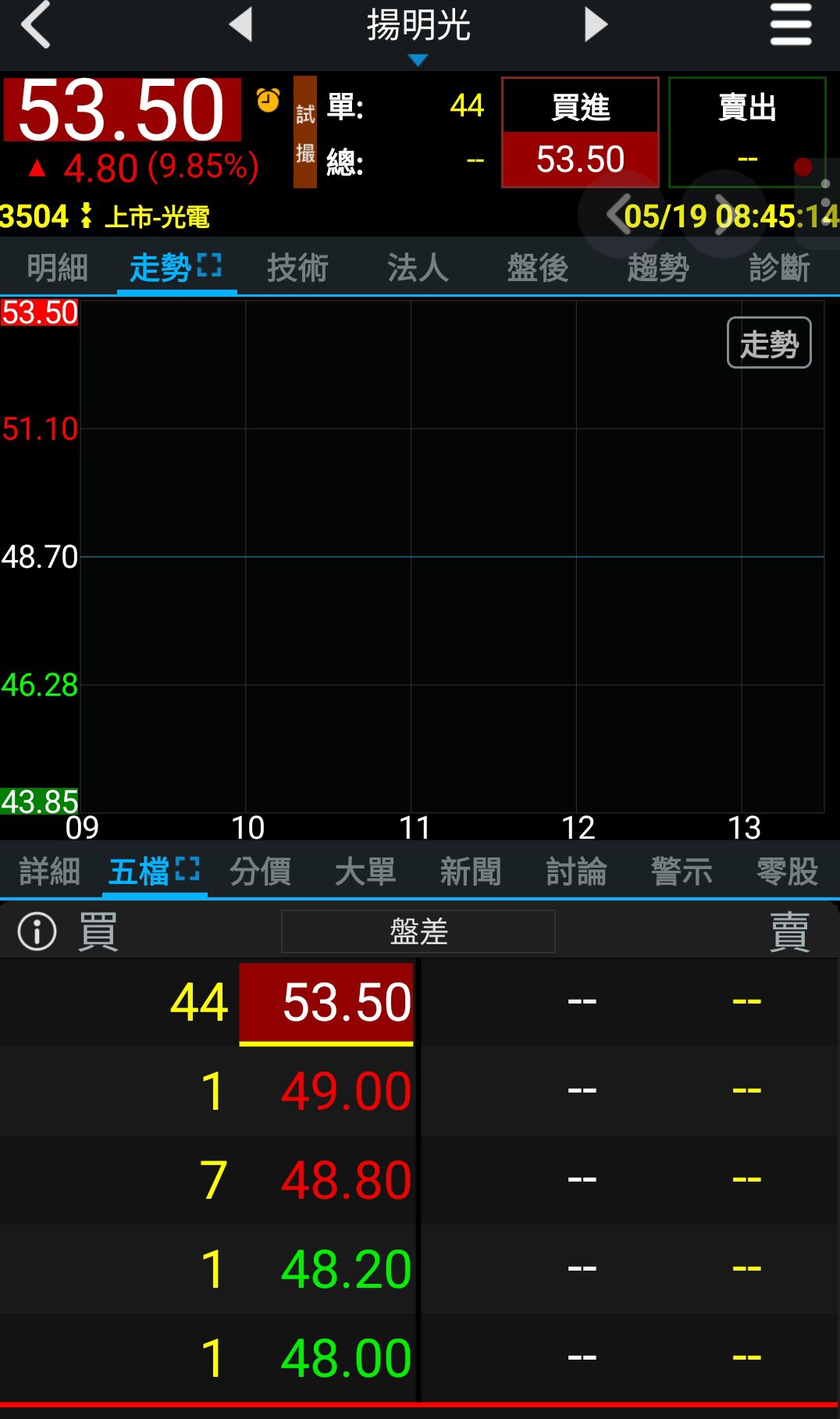Set a price alert with alarm icon
This screenshot has width=840, height=1419.
[x=268, y=101]
